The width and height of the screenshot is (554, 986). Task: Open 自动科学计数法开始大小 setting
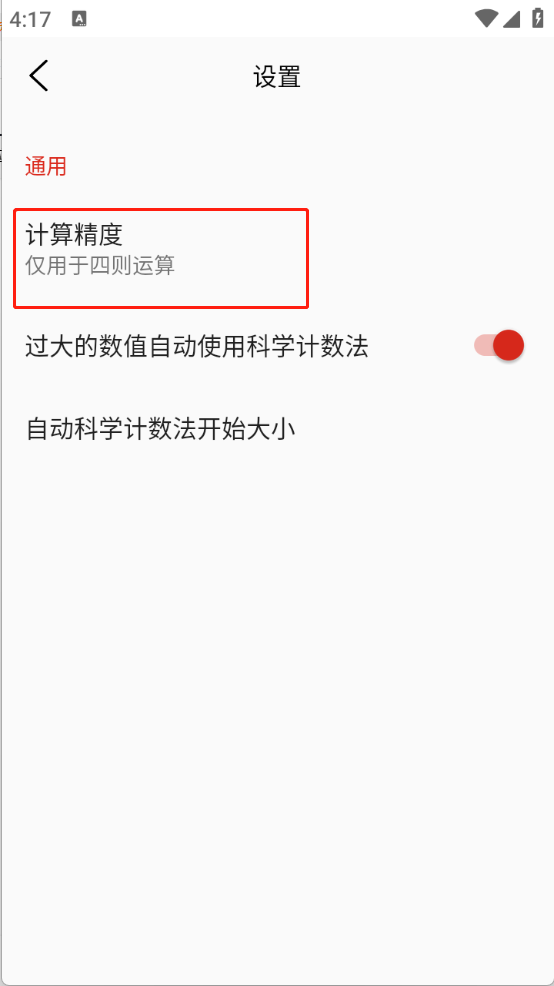click(x=277, y=430)
